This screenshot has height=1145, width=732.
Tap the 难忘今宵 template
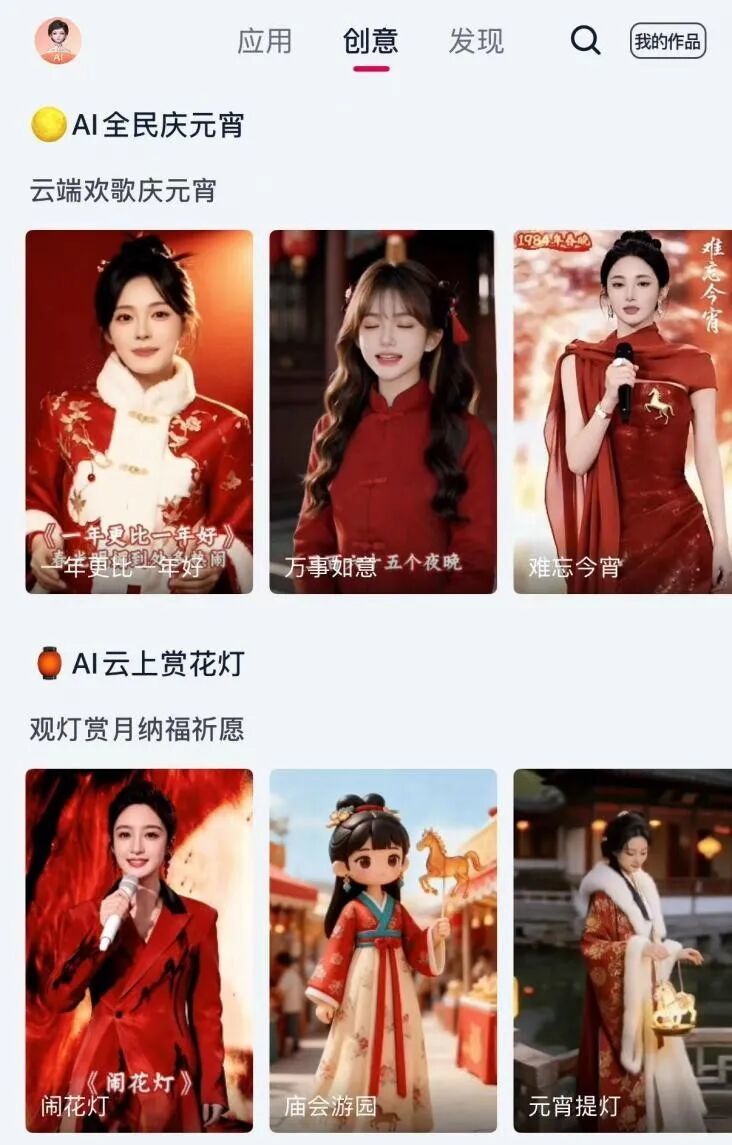pyautogui.click(x=622, y=411)
